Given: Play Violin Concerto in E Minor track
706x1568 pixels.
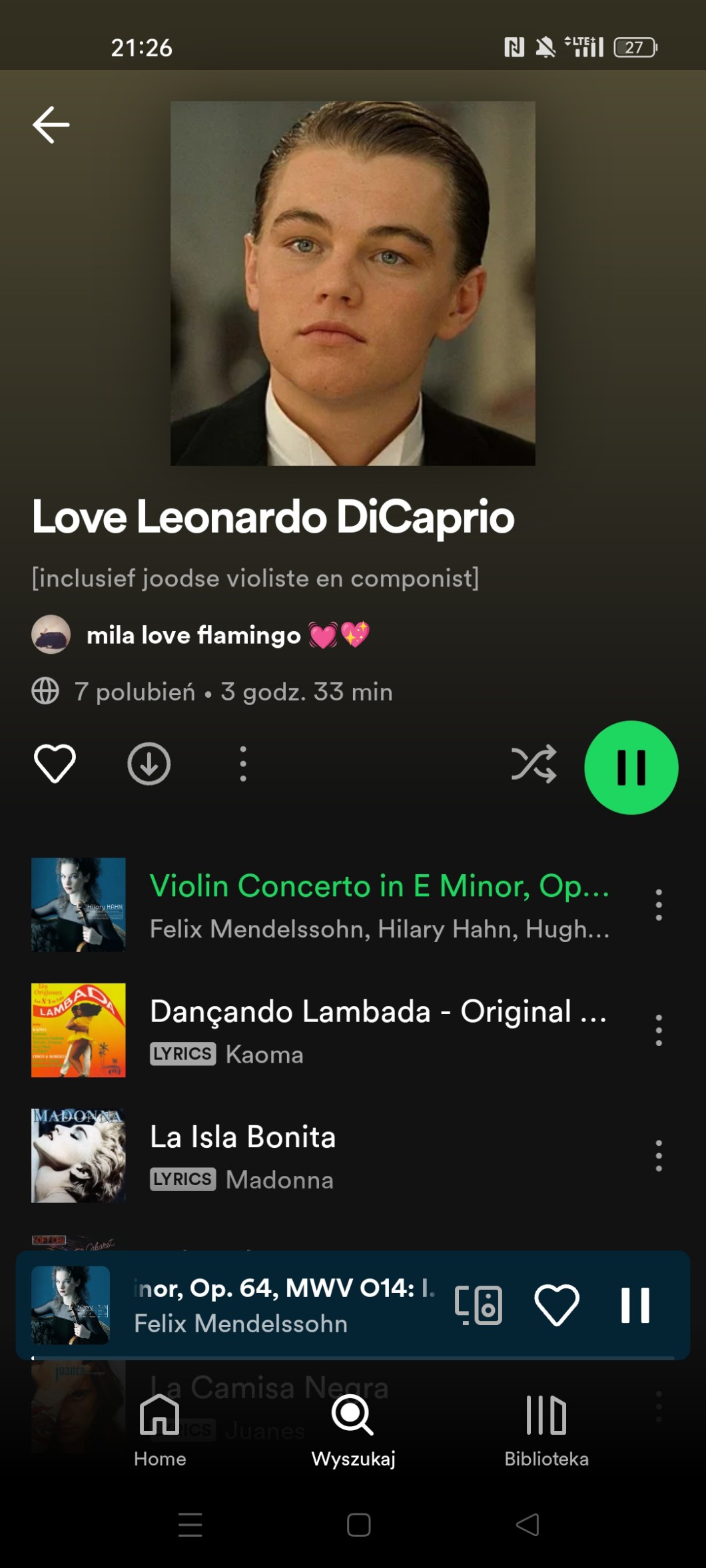Looking at the screenshot, I should [378, 904].
